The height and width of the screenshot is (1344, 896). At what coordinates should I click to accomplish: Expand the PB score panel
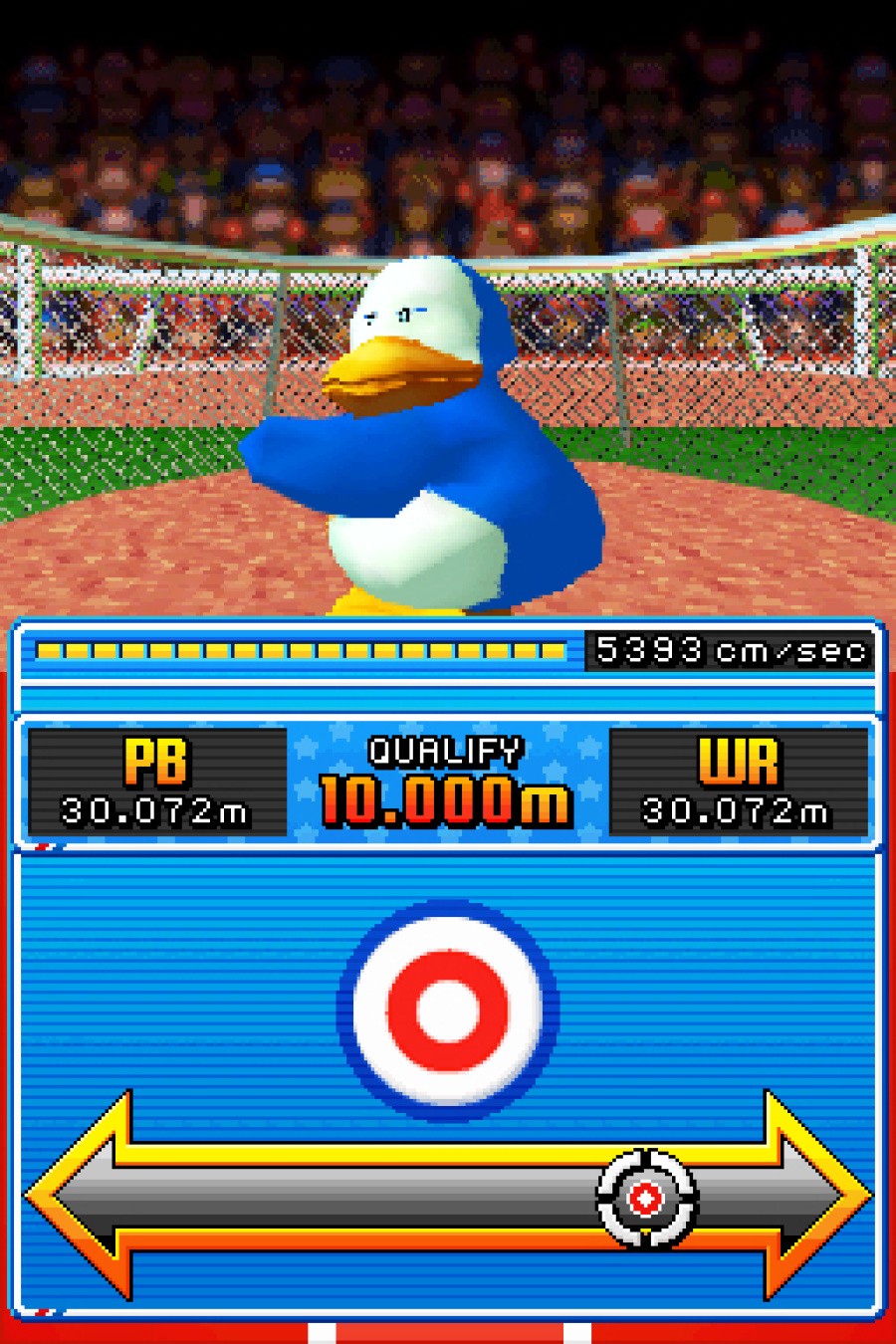157,782
